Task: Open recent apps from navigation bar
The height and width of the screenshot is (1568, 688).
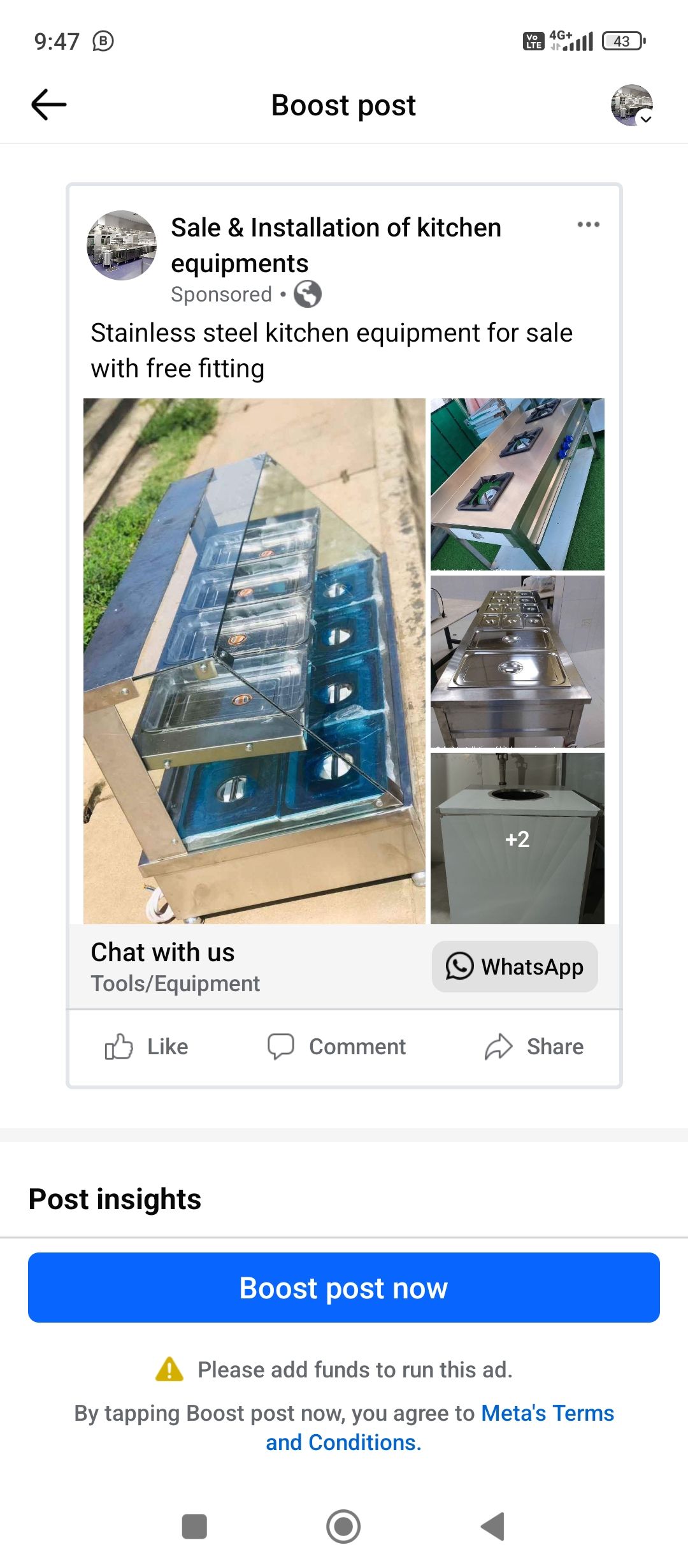Action: pos(194,1527)
